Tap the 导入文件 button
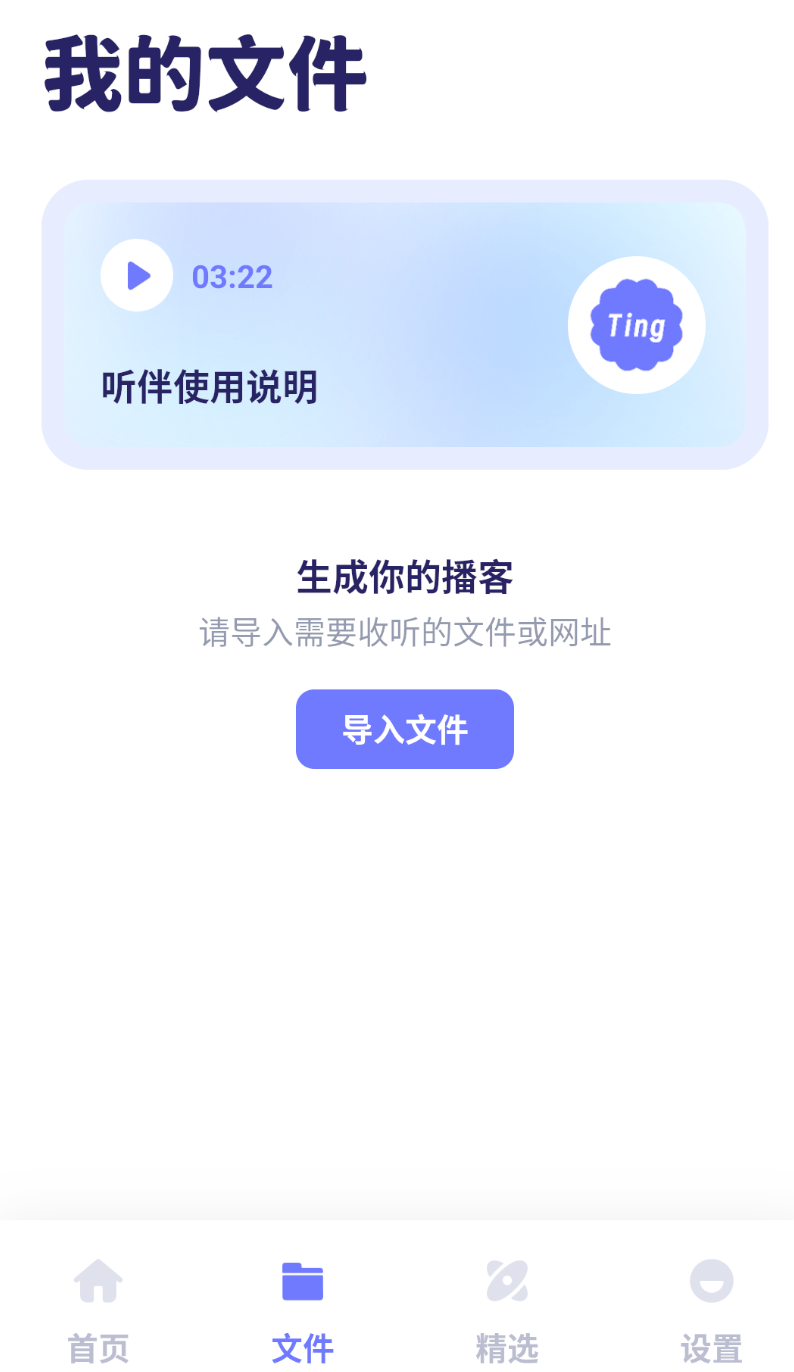Image resolution: width=794 pixels, height=1372 pixels. (405, 729)
